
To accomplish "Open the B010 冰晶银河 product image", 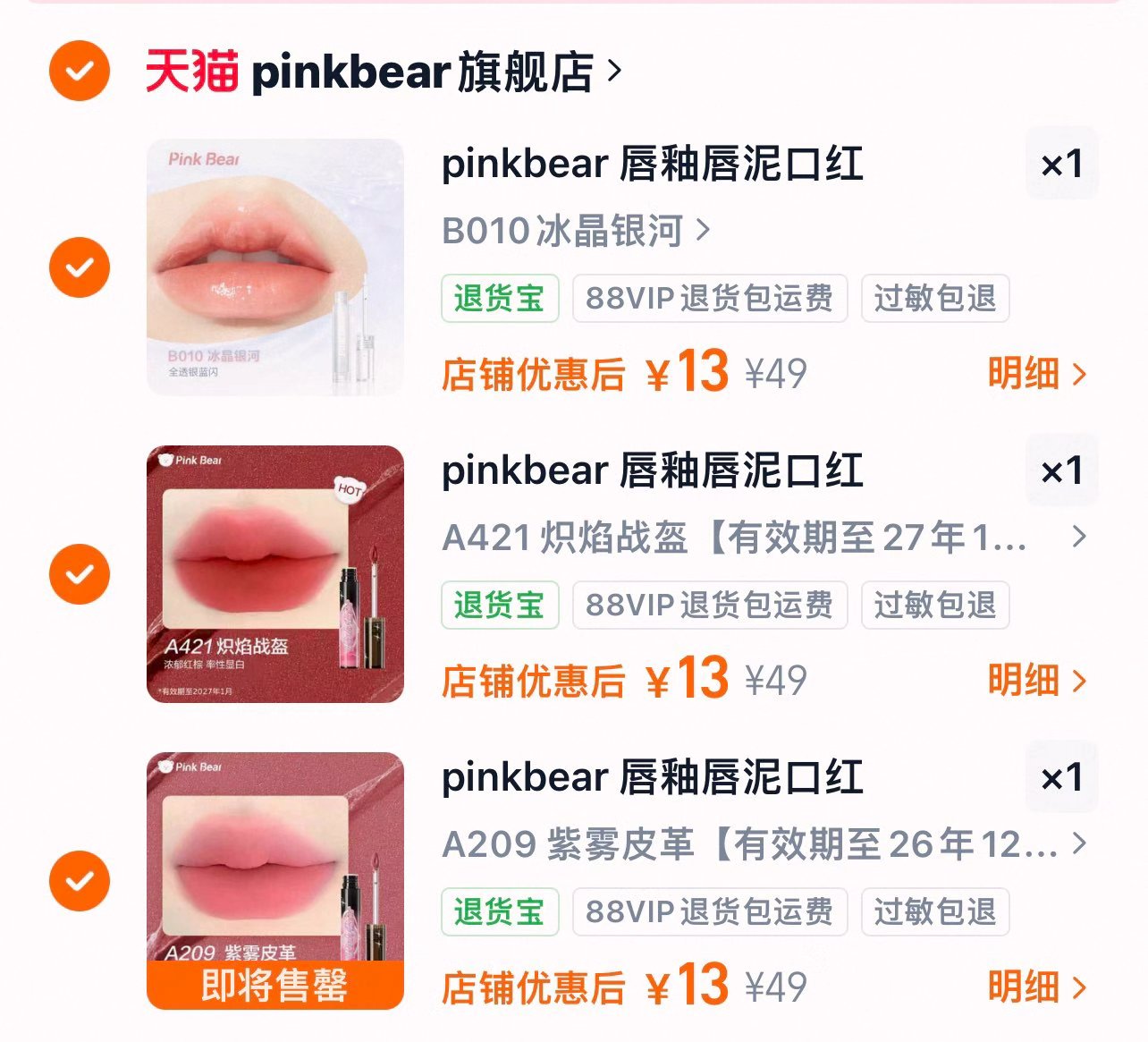I will click(275, 267).
